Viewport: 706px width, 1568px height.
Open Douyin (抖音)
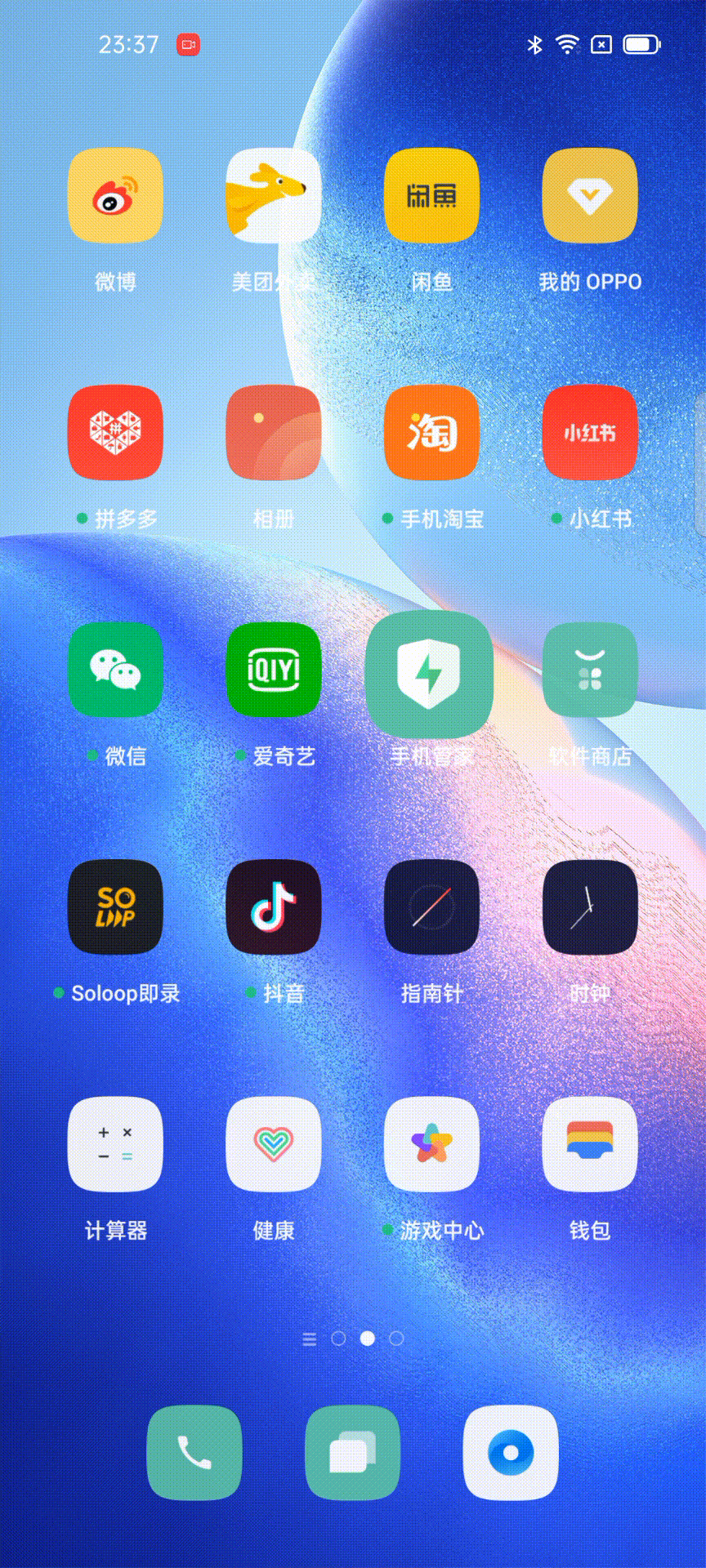pos(273,906)
